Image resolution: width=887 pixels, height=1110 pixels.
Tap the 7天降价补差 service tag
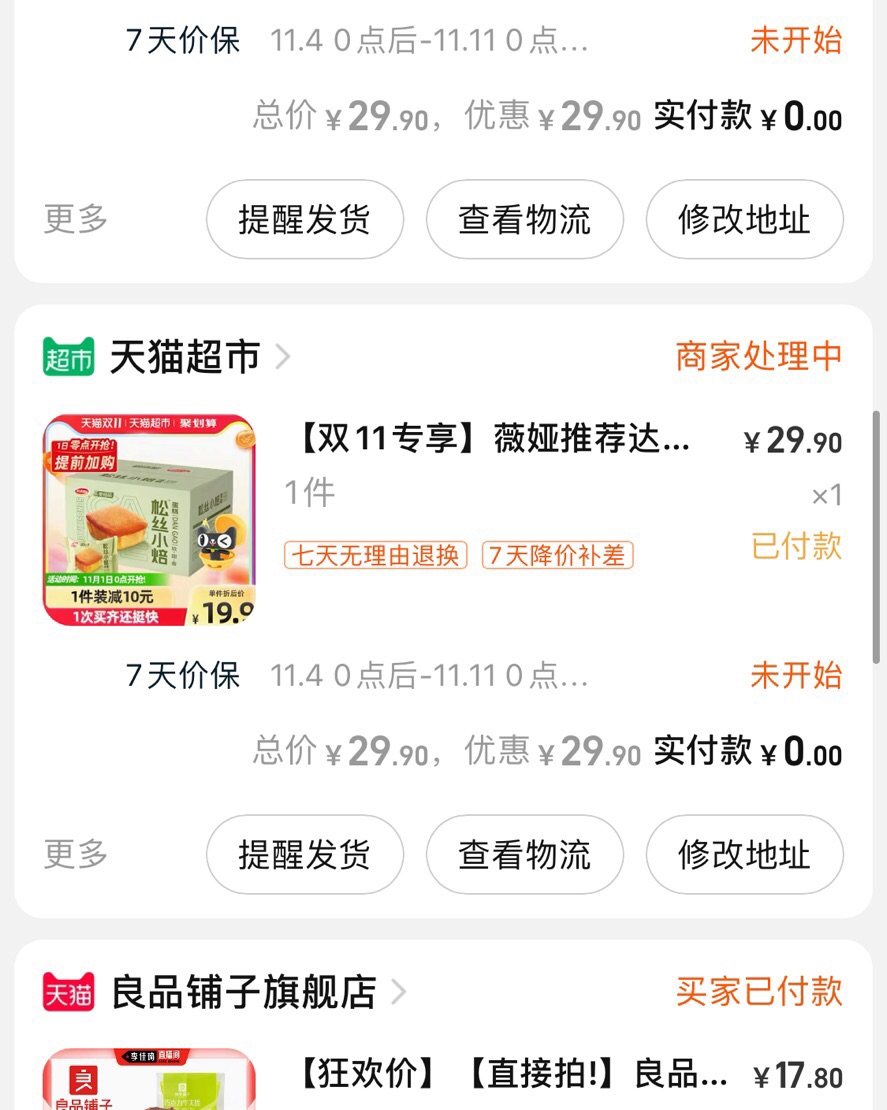tap(558, 553)
